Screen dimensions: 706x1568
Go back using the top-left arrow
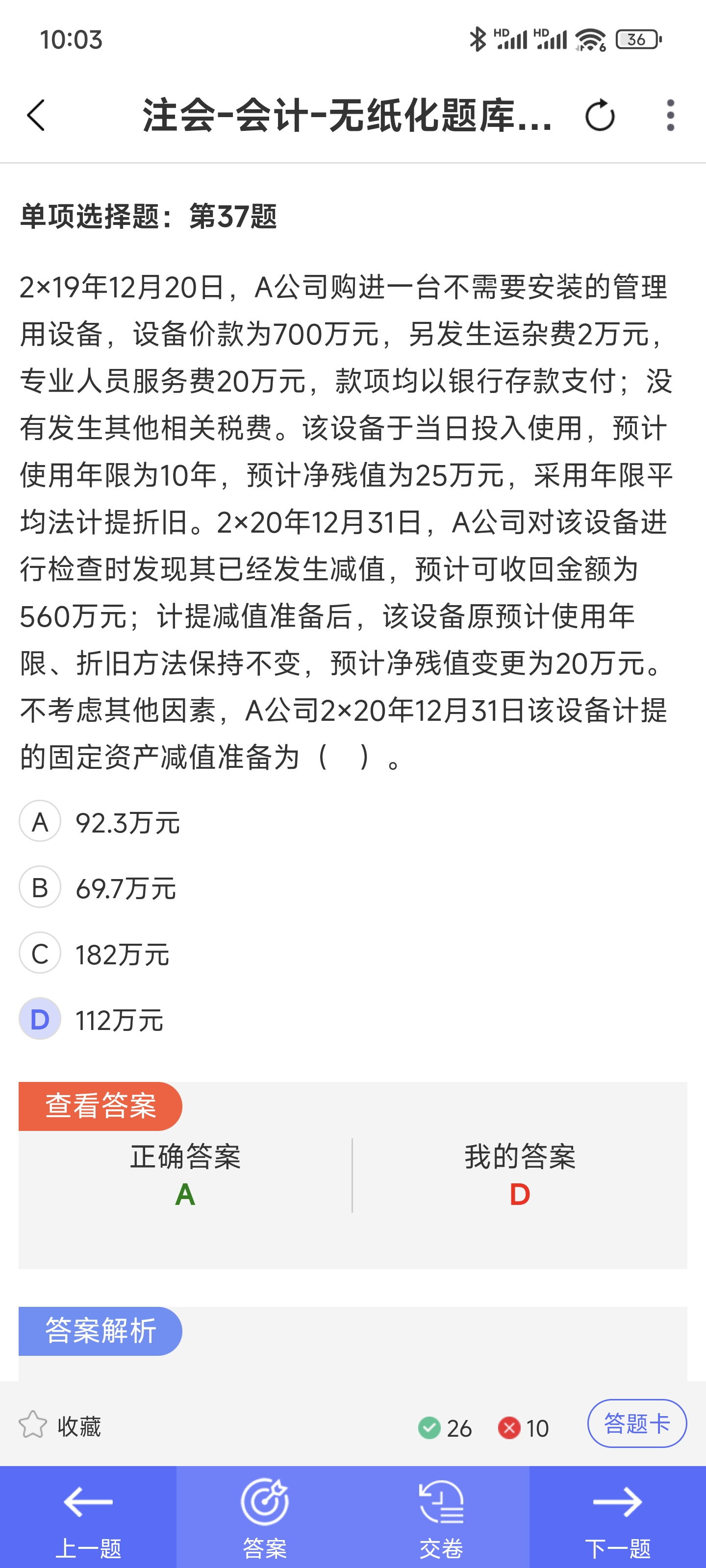(36, 116)
